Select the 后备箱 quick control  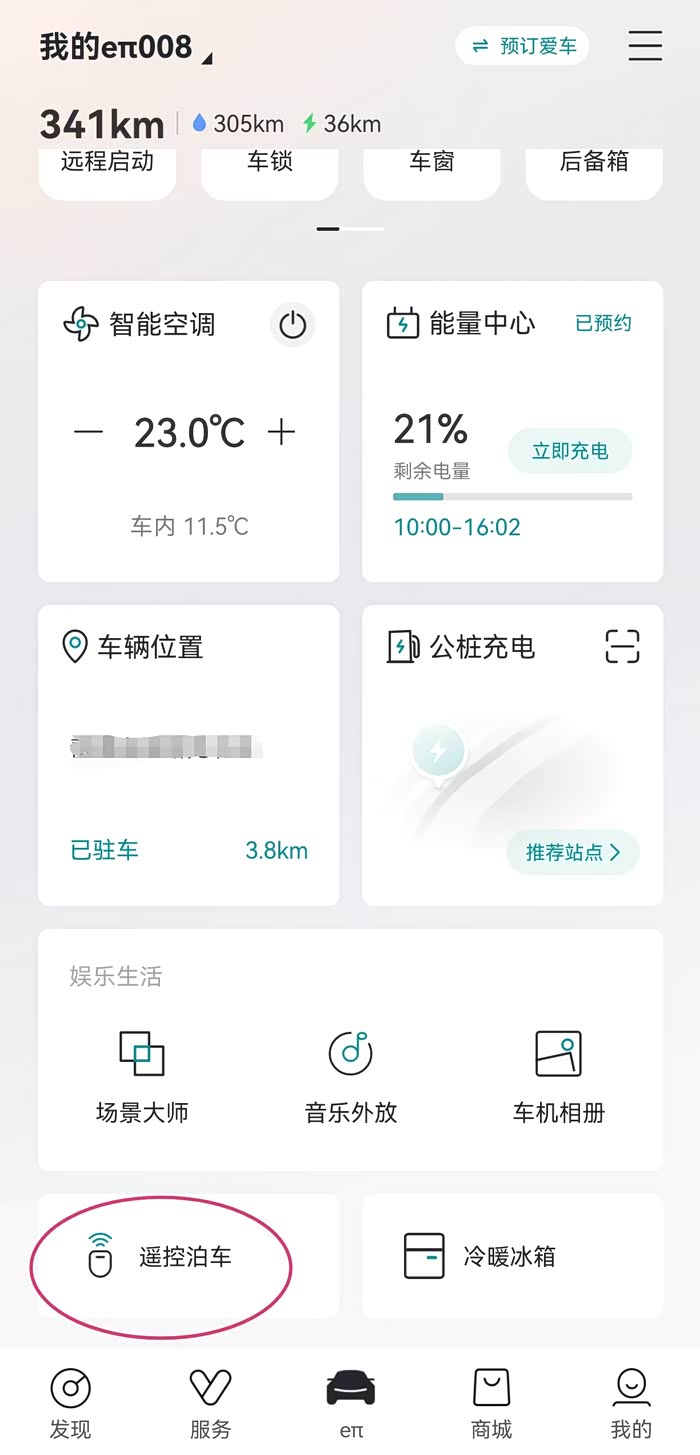coord(594,168)
